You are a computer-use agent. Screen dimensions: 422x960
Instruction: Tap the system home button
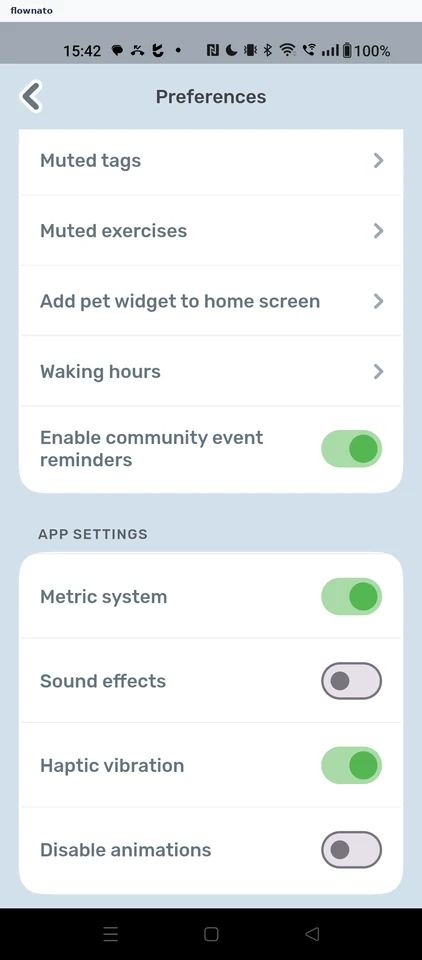(x=211, y=934)
